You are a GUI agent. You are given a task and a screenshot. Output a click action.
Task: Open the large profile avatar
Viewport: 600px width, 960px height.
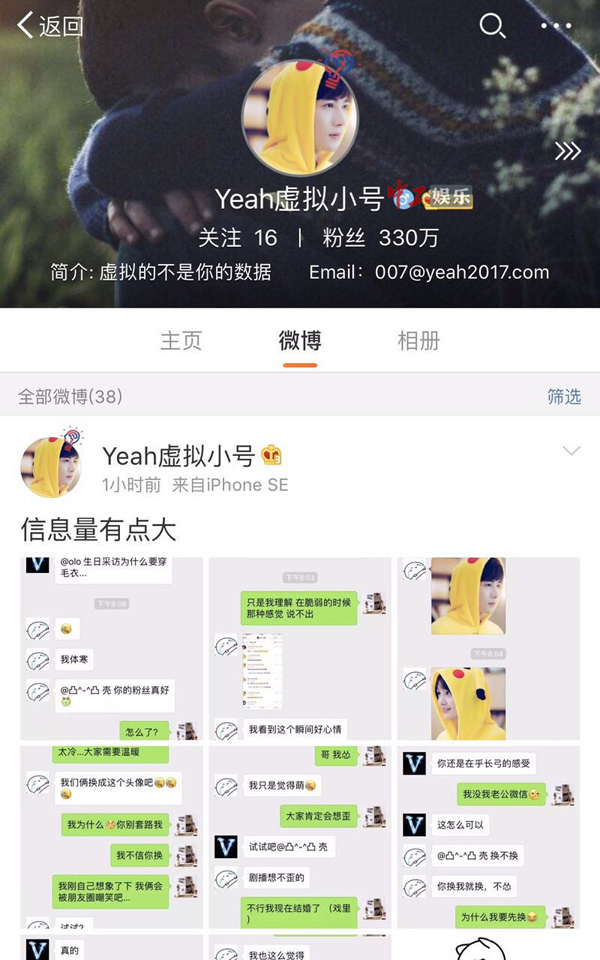[299, 118]
